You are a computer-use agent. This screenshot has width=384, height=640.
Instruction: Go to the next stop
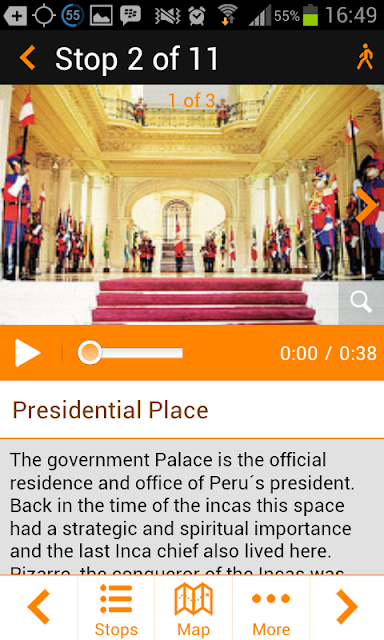click(x=347, y=607)
